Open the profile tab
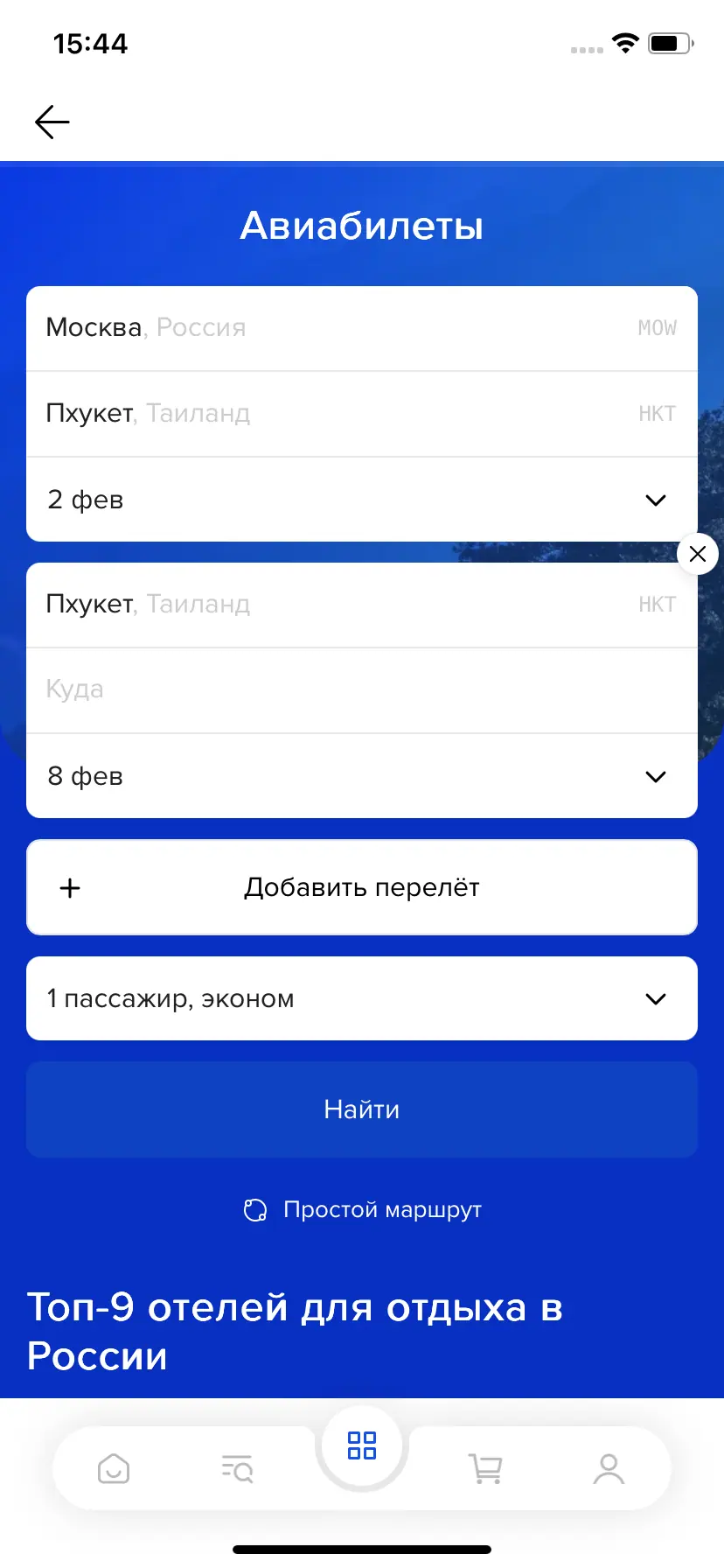The width and height of the screenshot is (724, 1568). point(609,1468)
